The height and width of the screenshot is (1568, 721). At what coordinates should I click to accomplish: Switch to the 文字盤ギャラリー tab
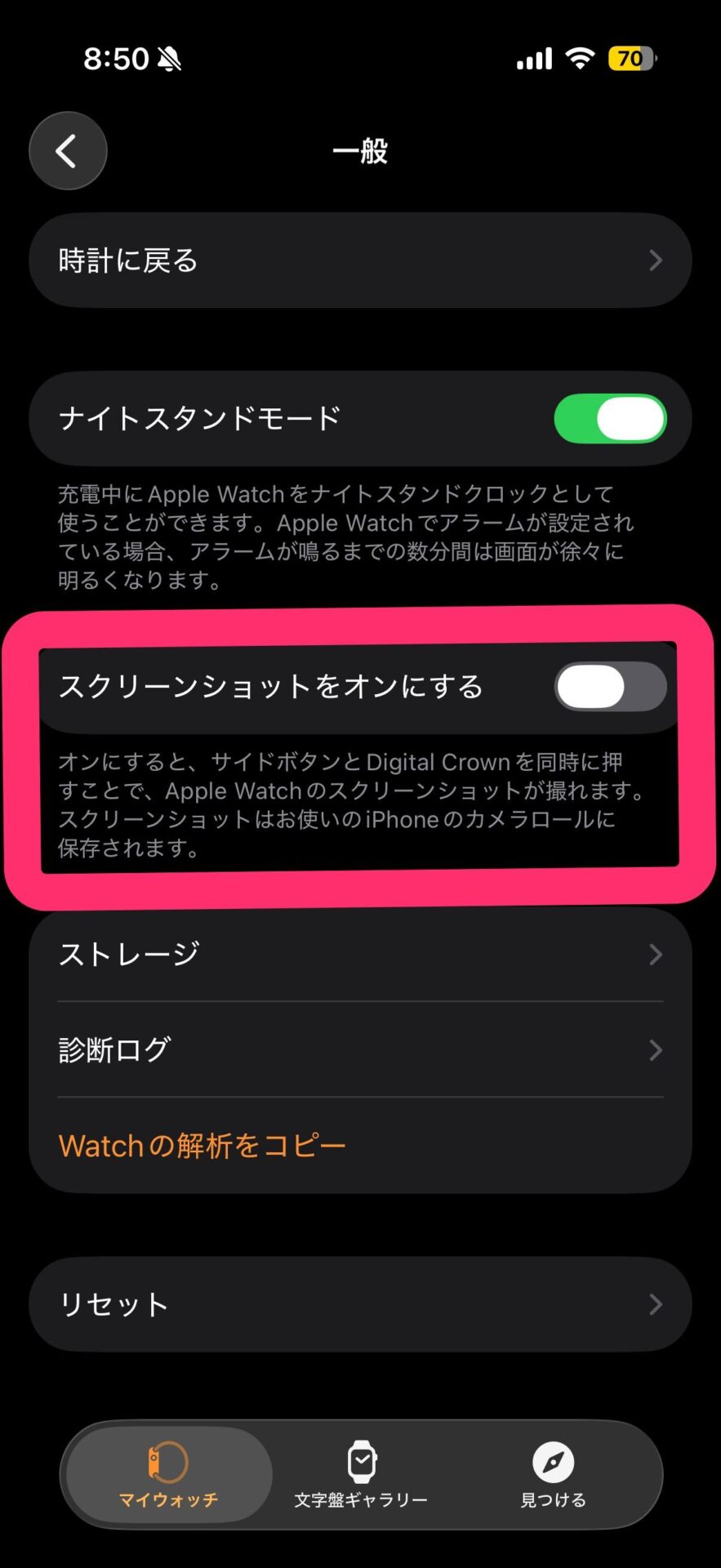(361, 1474)
